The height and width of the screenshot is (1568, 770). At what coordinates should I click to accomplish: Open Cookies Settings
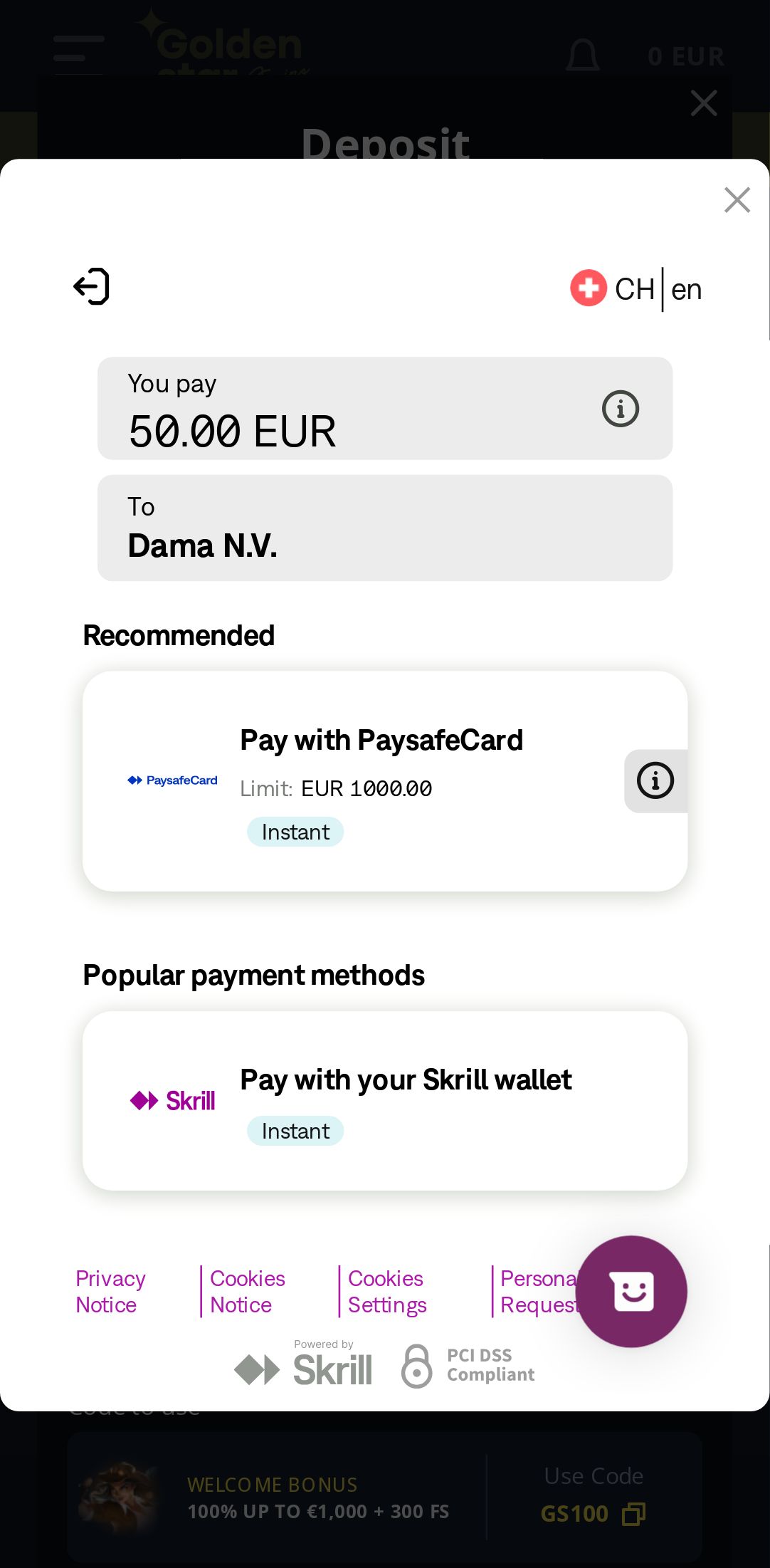(387, 1291)
